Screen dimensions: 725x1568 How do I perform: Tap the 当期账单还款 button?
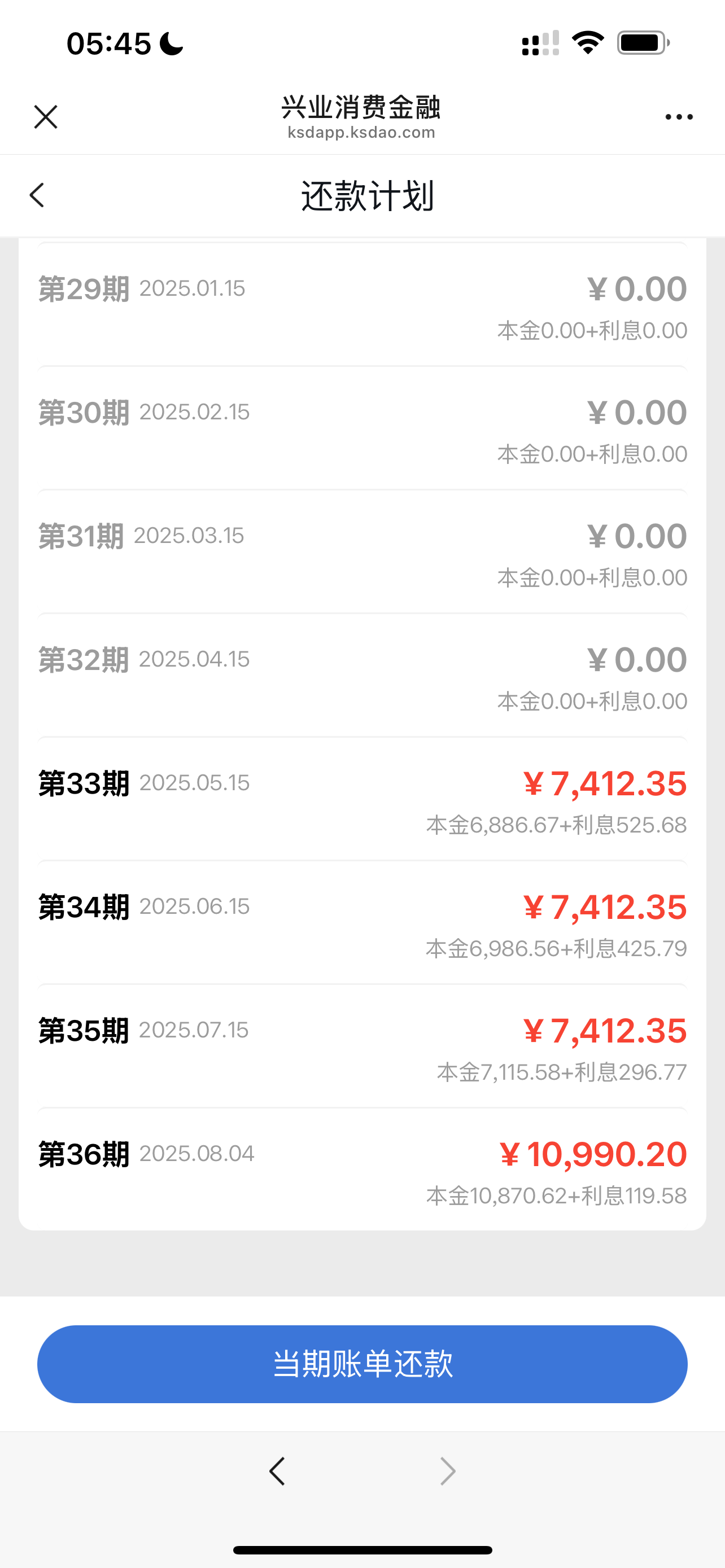tap(362, 1364)
